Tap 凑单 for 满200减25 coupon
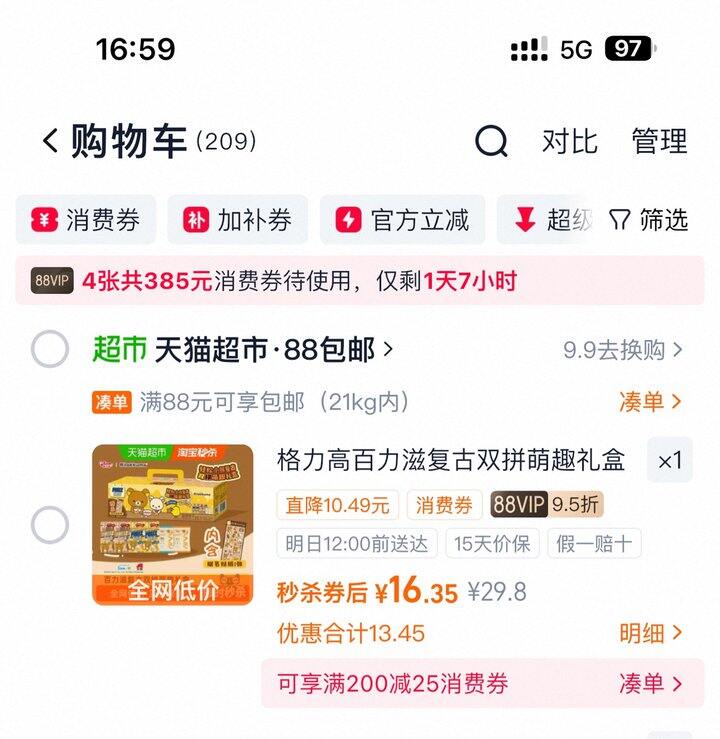 point(650,684)
